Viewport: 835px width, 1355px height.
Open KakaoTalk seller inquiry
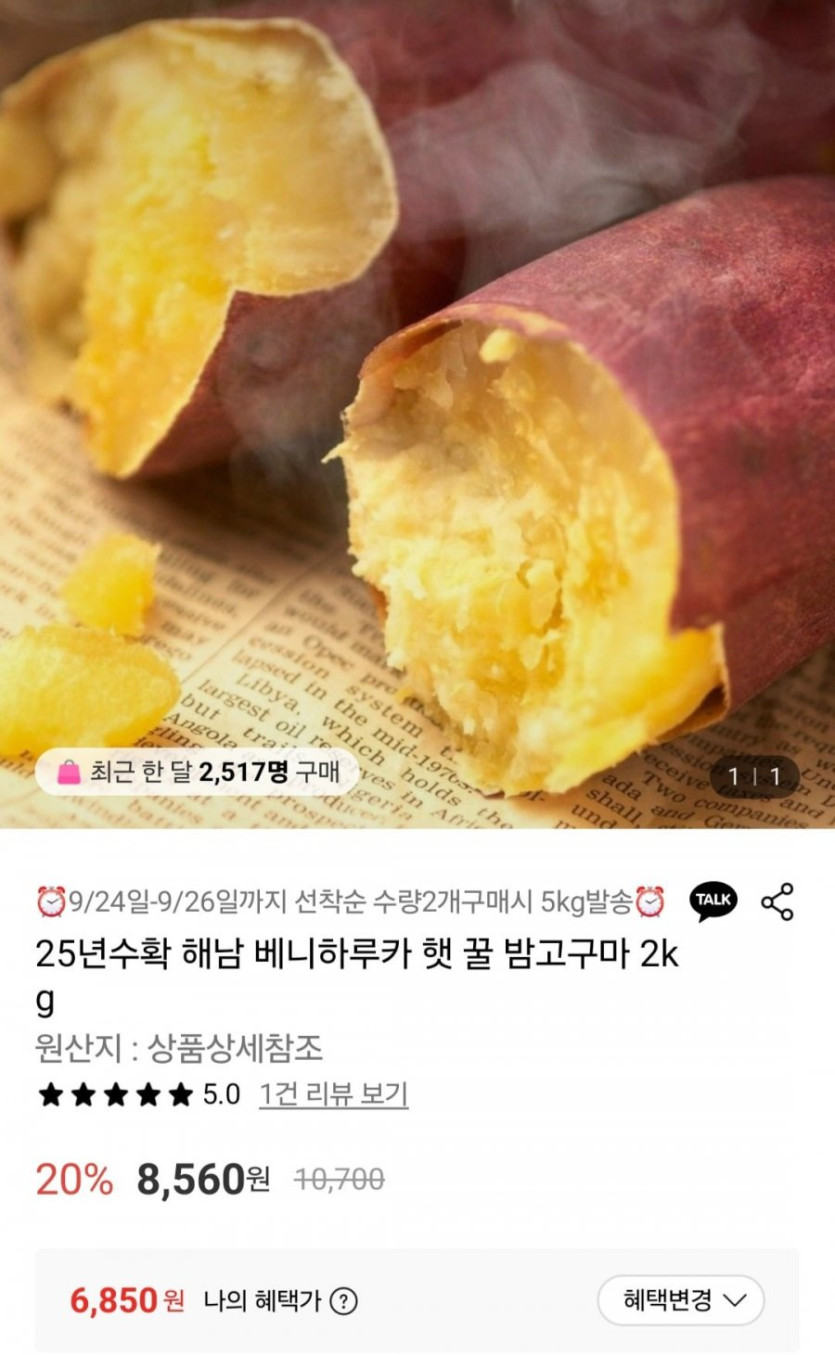tap(713, 902)
